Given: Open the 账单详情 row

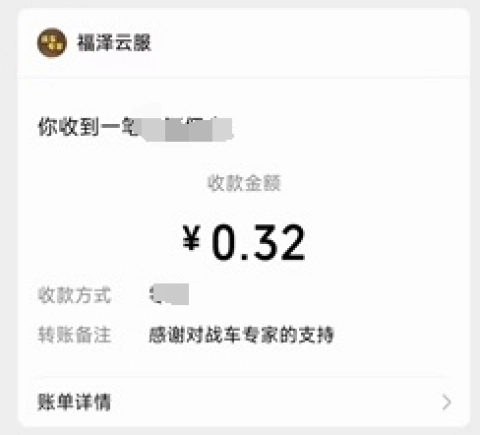Looking at the screenshot, I should [x=244, y=402].
